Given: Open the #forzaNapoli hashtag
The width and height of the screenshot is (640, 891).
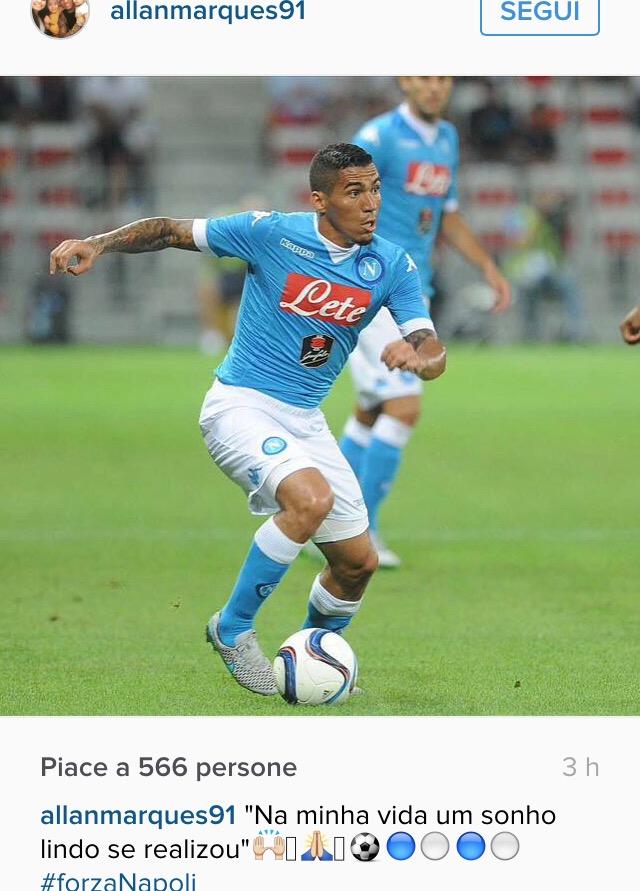Looking at the screenshot, I should (118, 881).
